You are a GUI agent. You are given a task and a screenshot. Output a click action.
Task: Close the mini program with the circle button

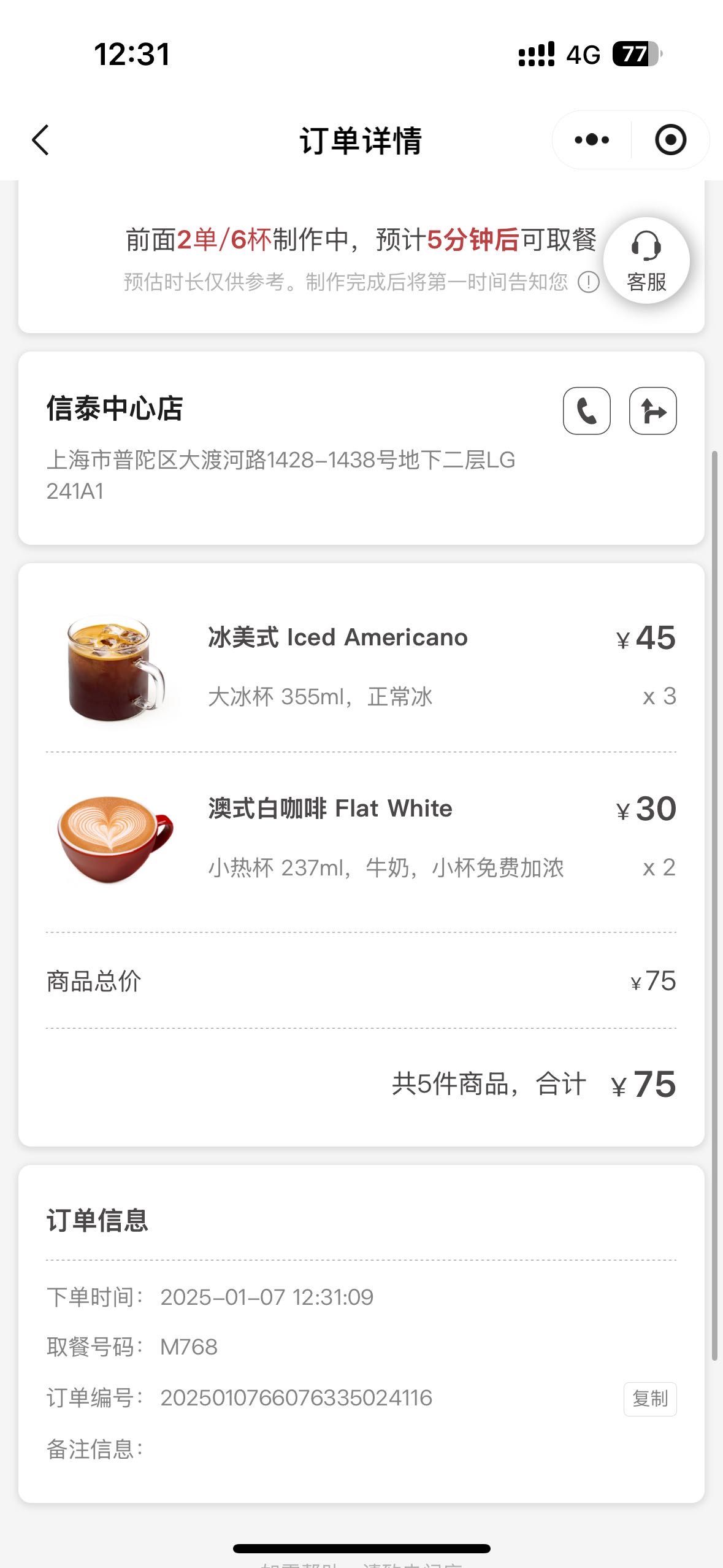coord(670,140)
